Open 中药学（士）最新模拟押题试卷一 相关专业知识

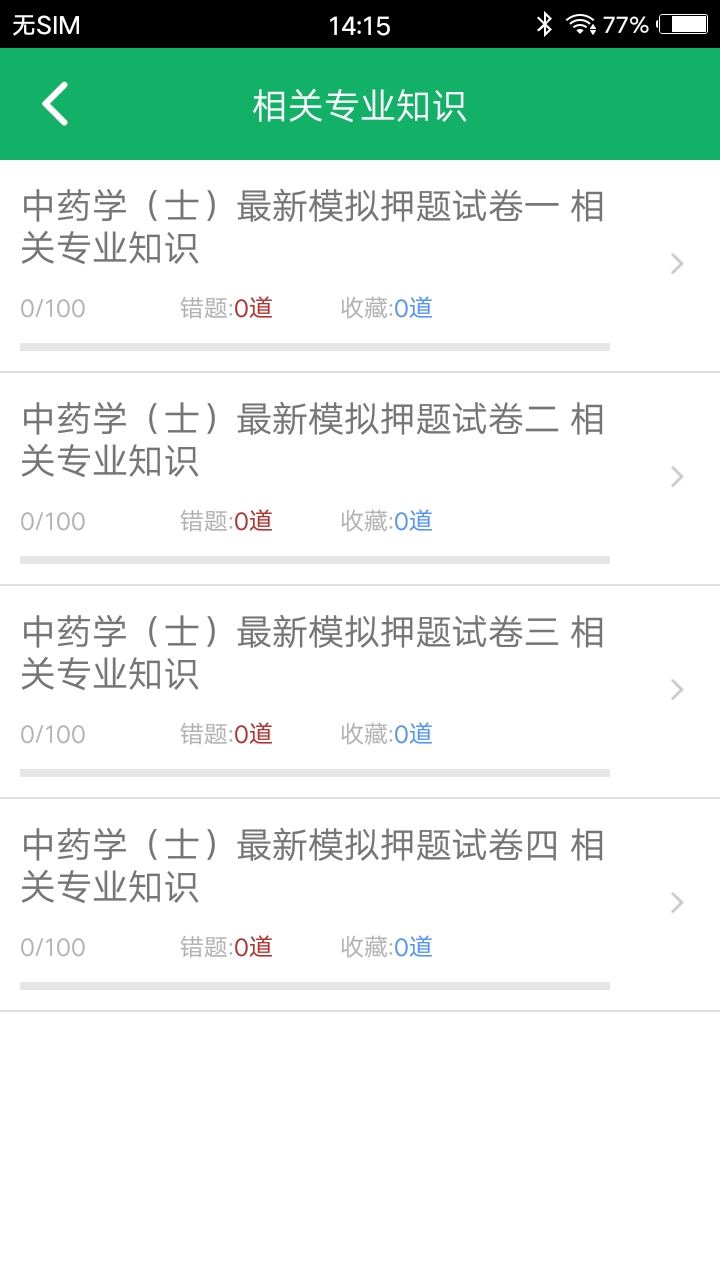[x=310, y=228]
